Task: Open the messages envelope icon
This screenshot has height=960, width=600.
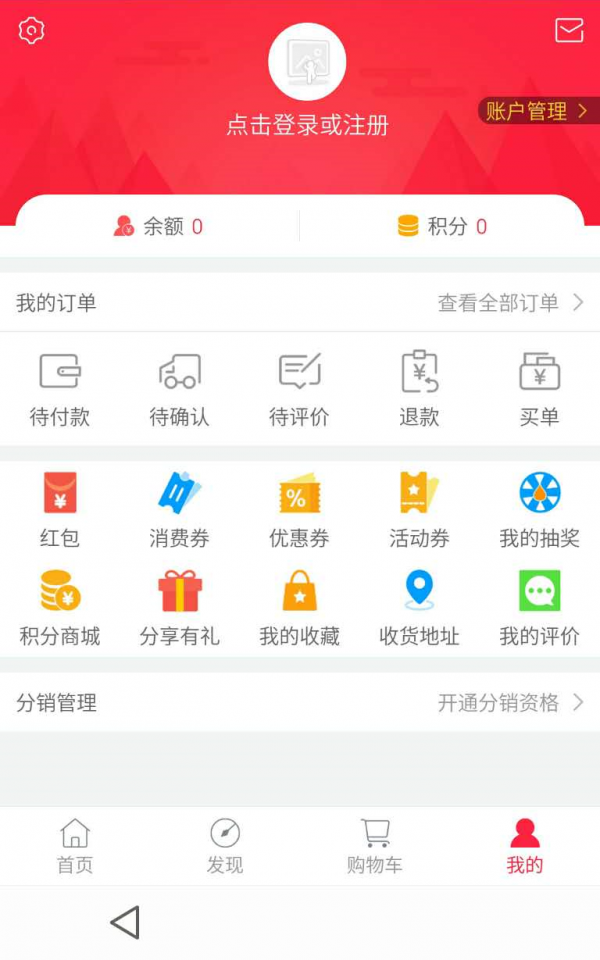Action: 569,30
